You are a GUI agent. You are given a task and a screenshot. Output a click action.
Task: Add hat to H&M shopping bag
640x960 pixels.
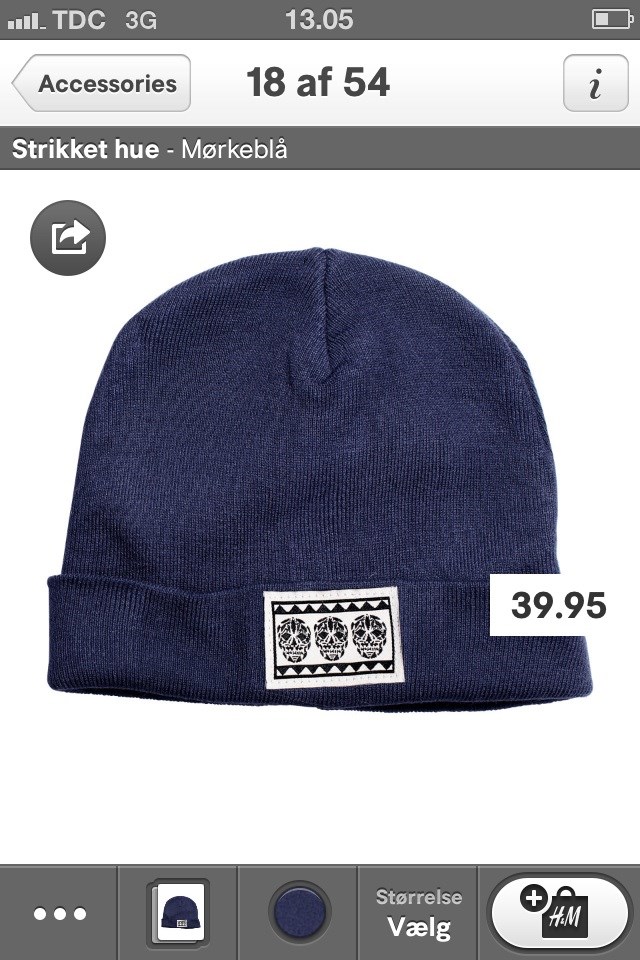point(559,914)
